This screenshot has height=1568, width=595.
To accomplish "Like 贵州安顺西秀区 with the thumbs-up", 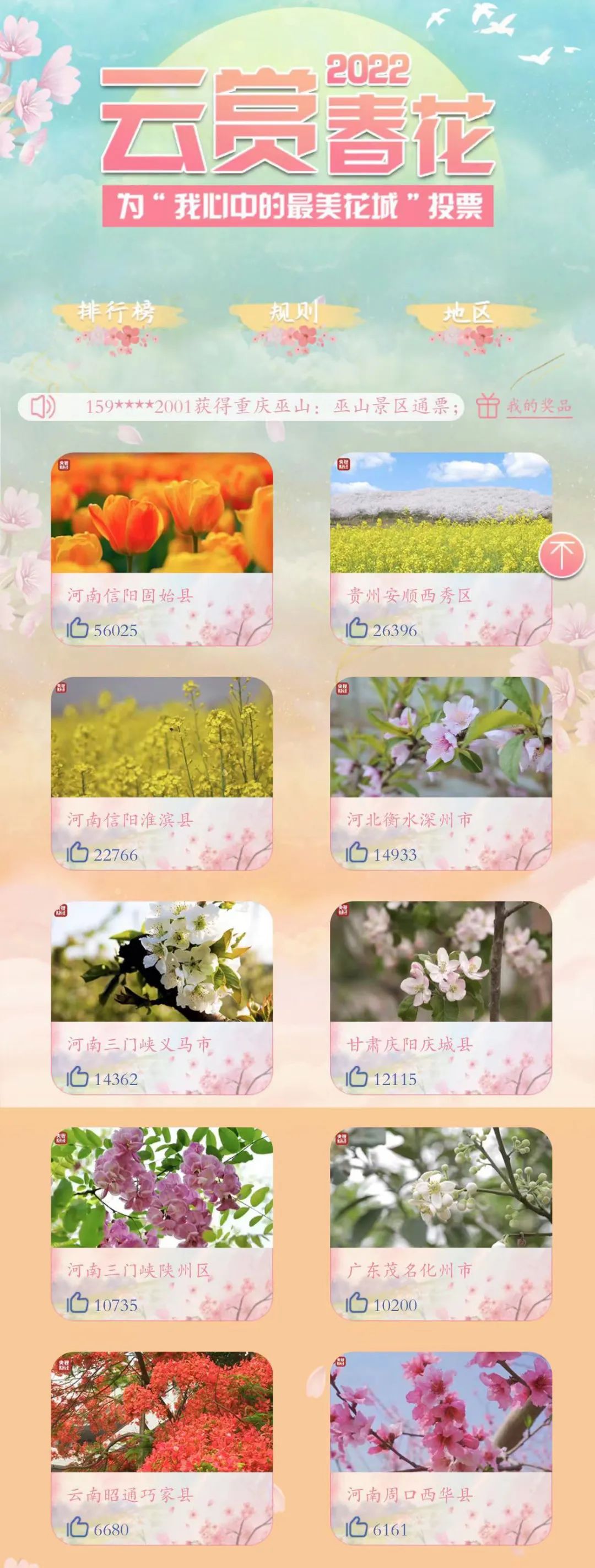I will coord(357,628).
